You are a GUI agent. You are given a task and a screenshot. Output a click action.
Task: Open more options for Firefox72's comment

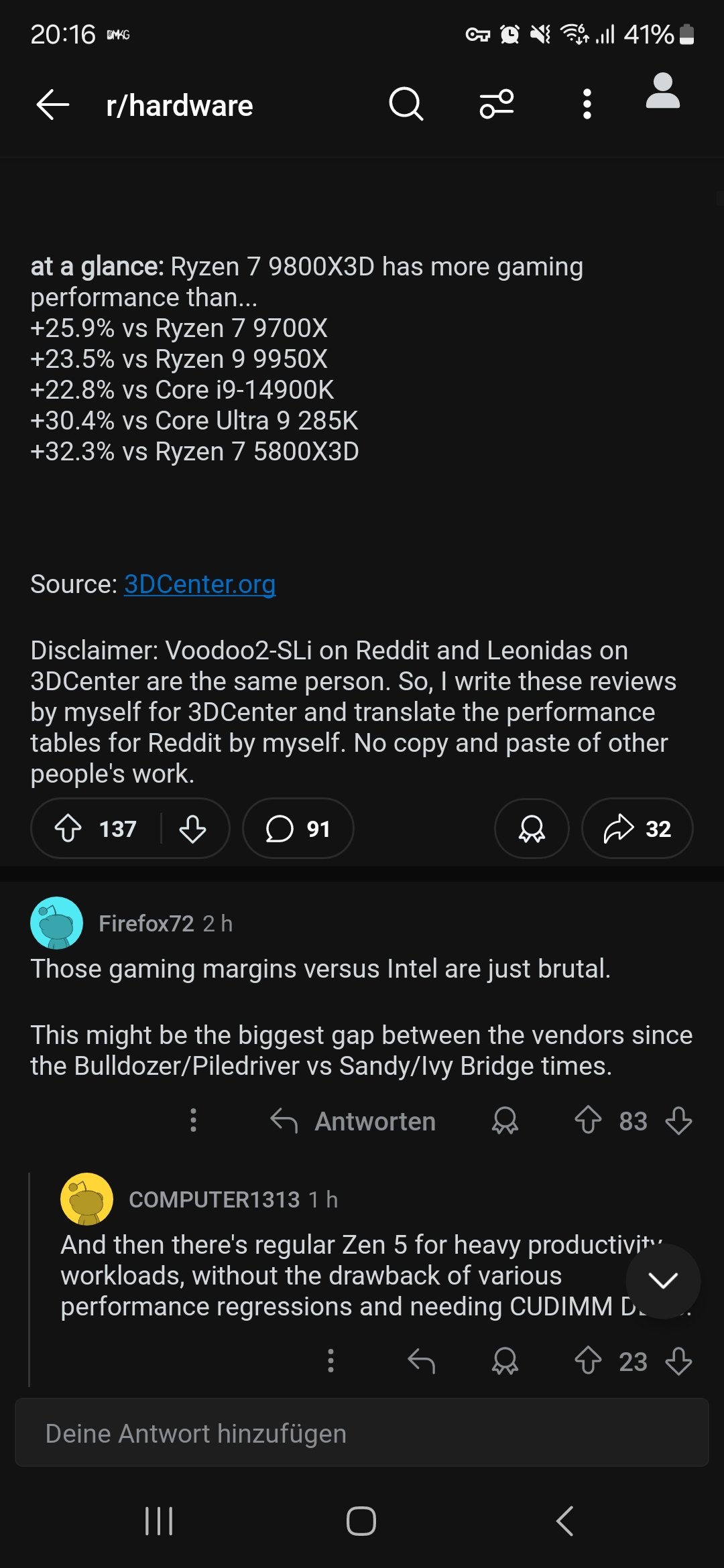tap(193, 1120)
